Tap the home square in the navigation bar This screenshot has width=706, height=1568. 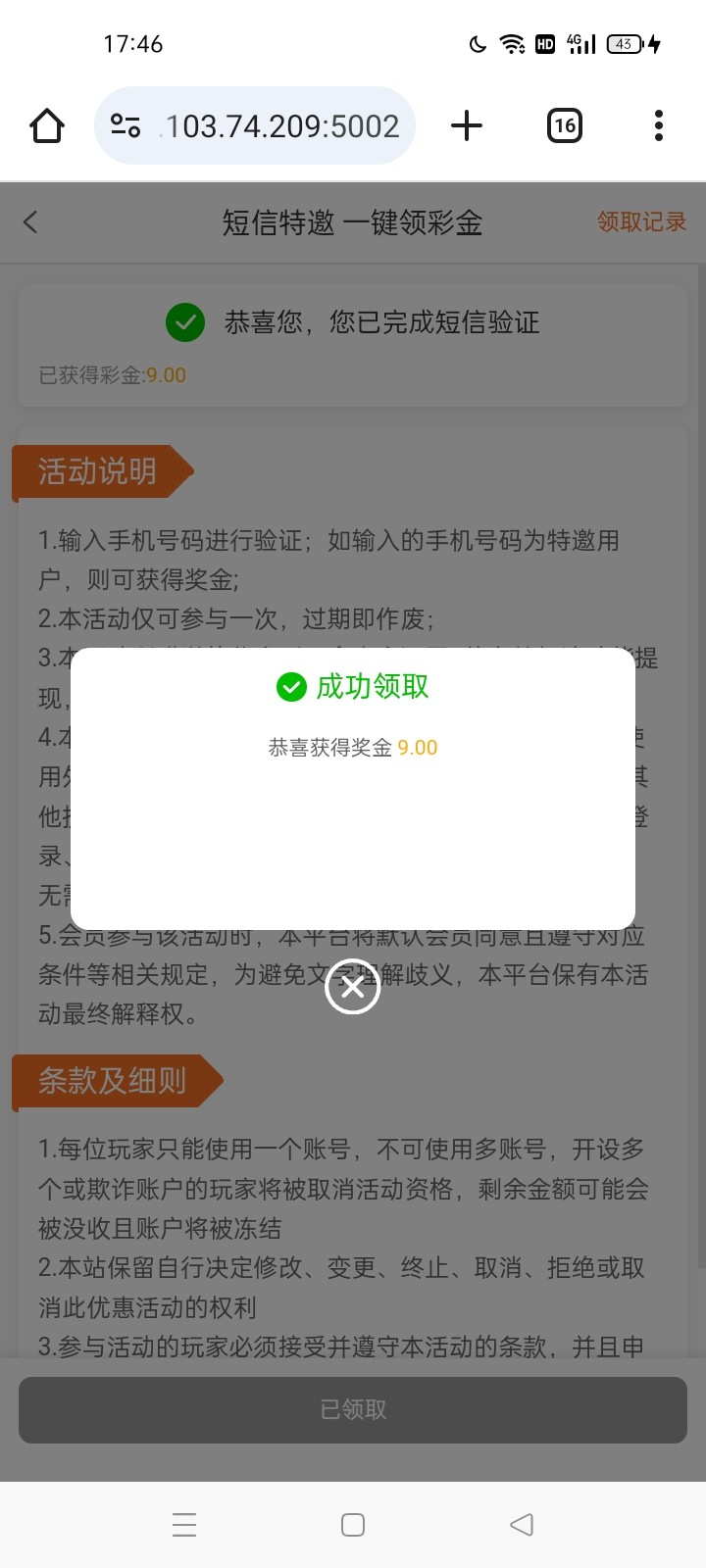click(352, 1524)
